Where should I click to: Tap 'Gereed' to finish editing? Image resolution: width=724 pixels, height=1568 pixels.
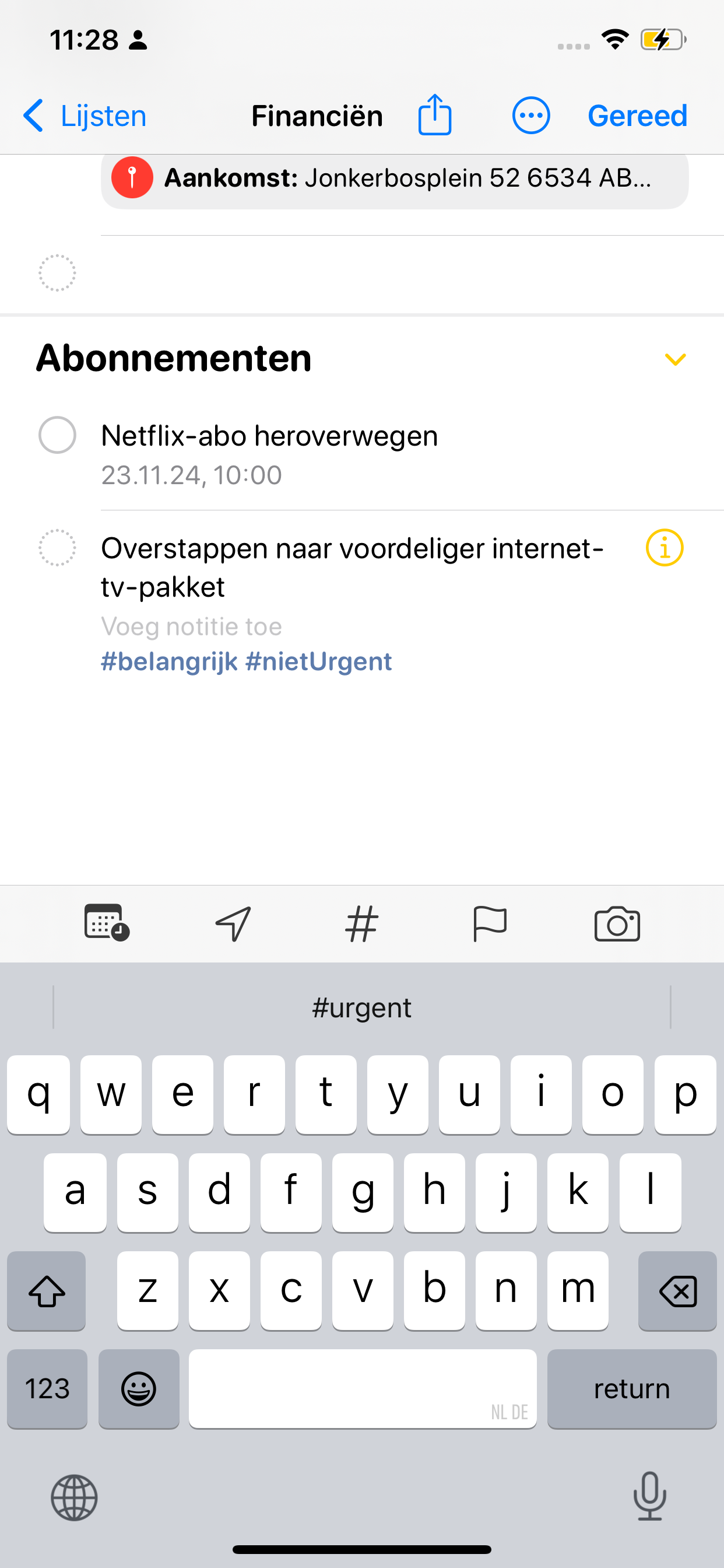coord(638,115)
